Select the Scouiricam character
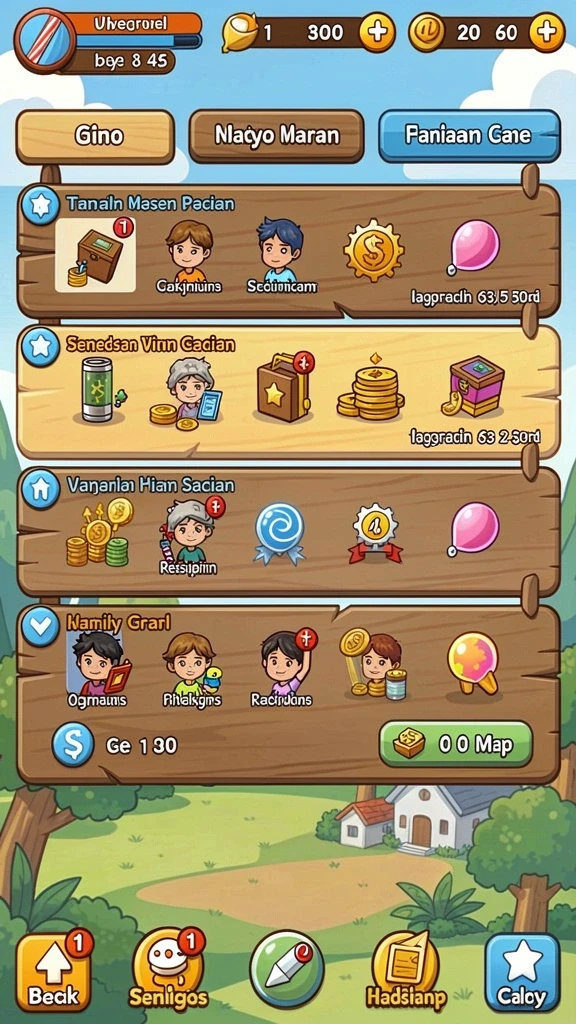The height and width of the screenshot is (1024, 576). pos(281,255)
